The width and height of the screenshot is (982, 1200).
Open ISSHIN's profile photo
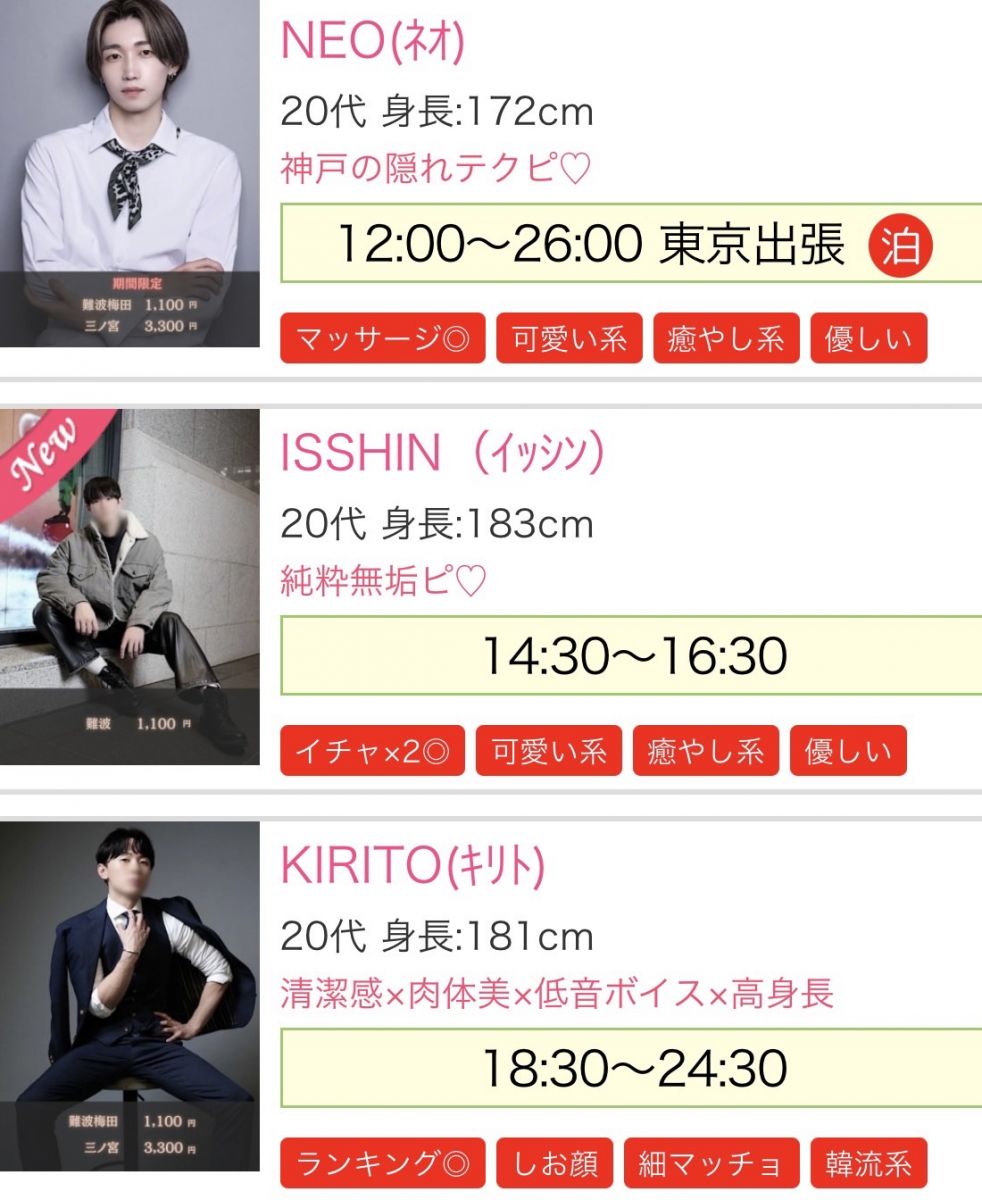pos(129,587)
